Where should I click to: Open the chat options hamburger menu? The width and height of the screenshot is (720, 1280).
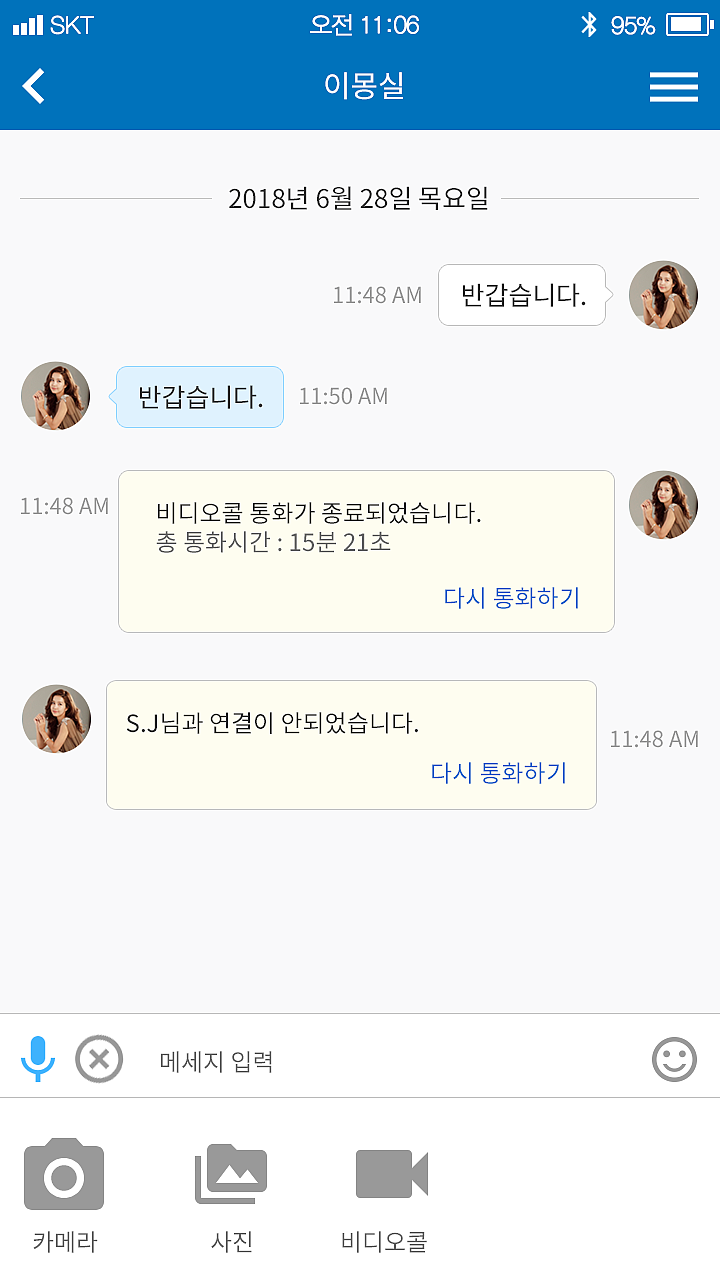(x=674, y=87)
